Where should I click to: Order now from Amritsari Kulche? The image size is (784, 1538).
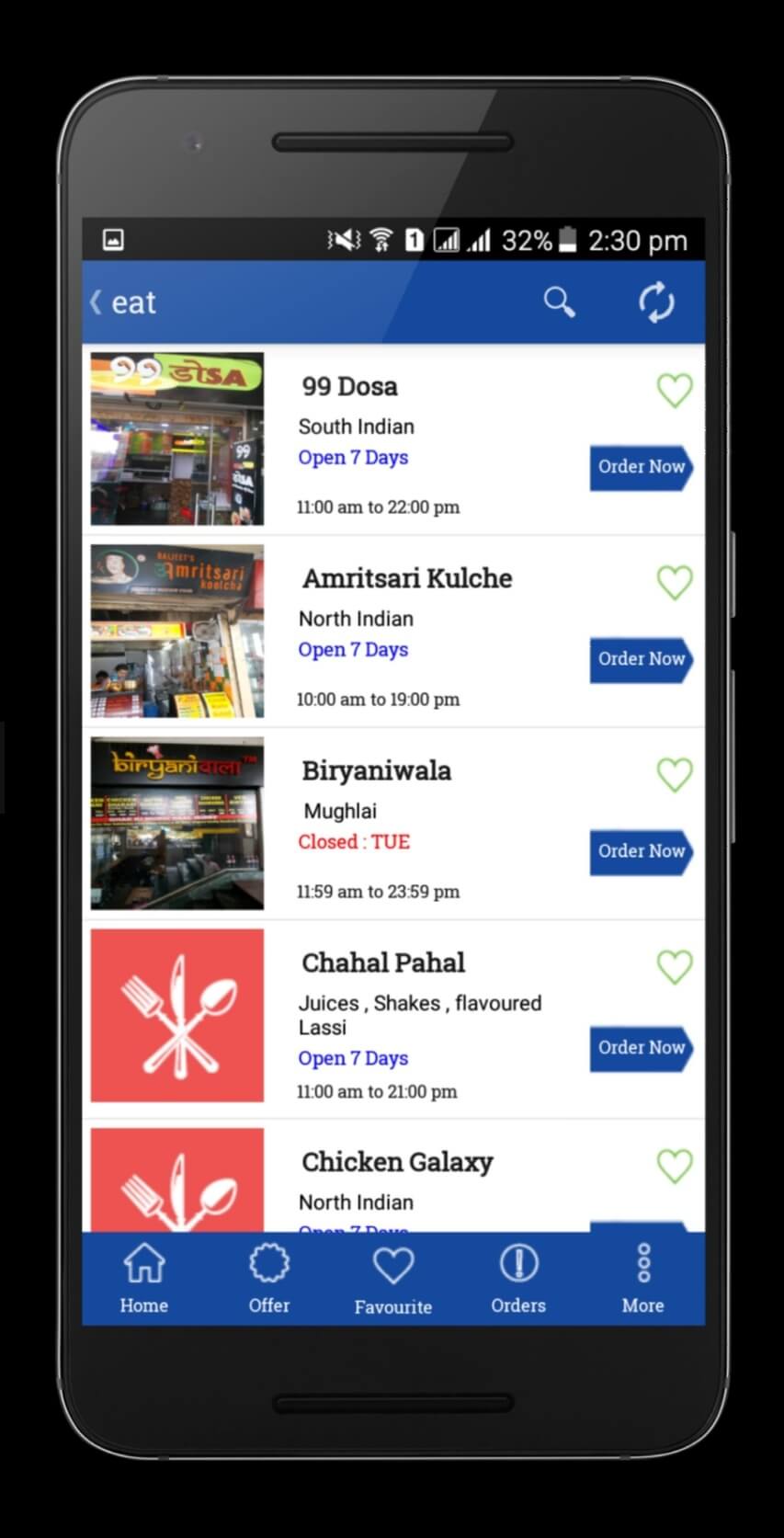click(641, 659)
